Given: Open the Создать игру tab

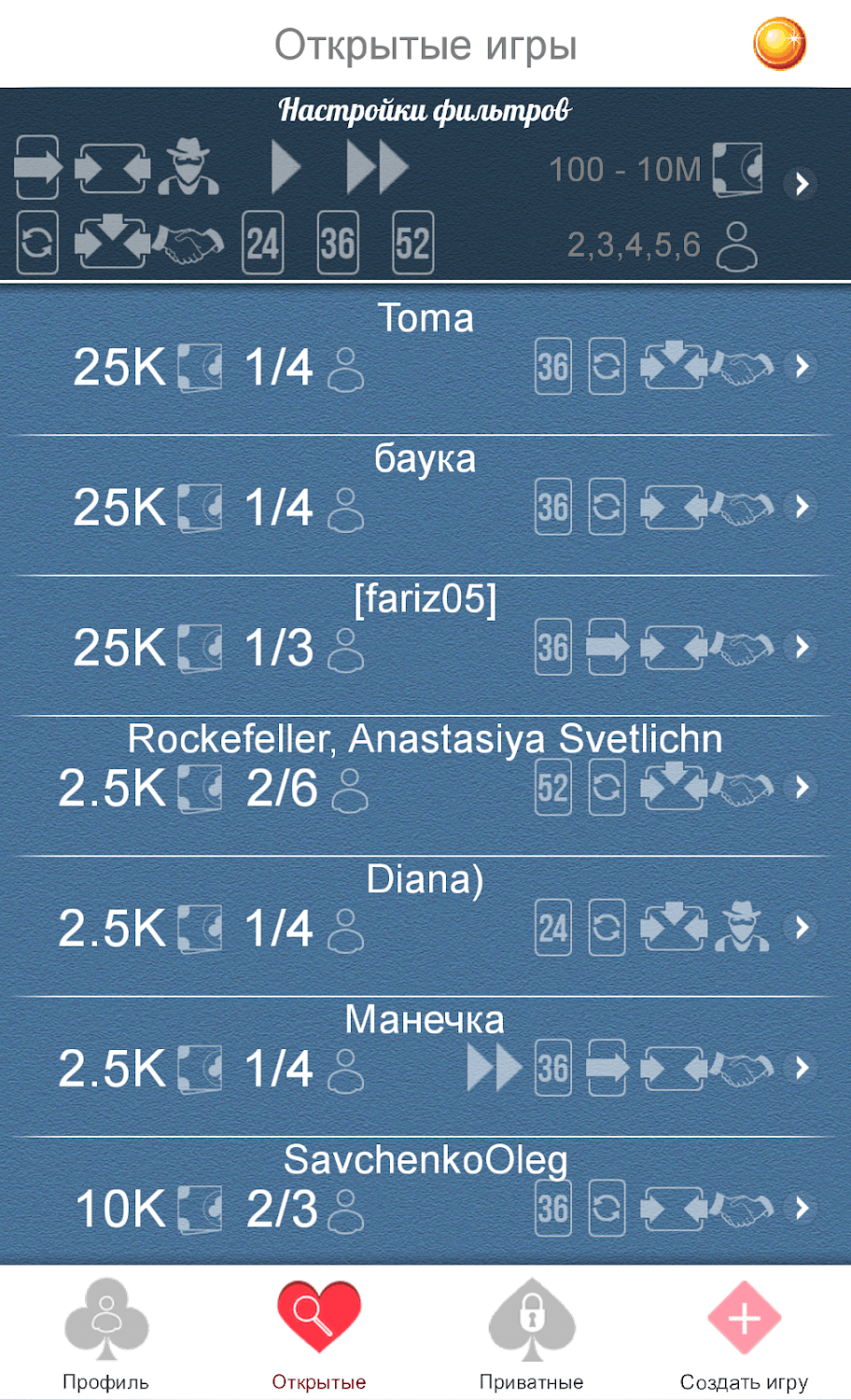Looking at the screenshot, I should [x=744, y=1333].
